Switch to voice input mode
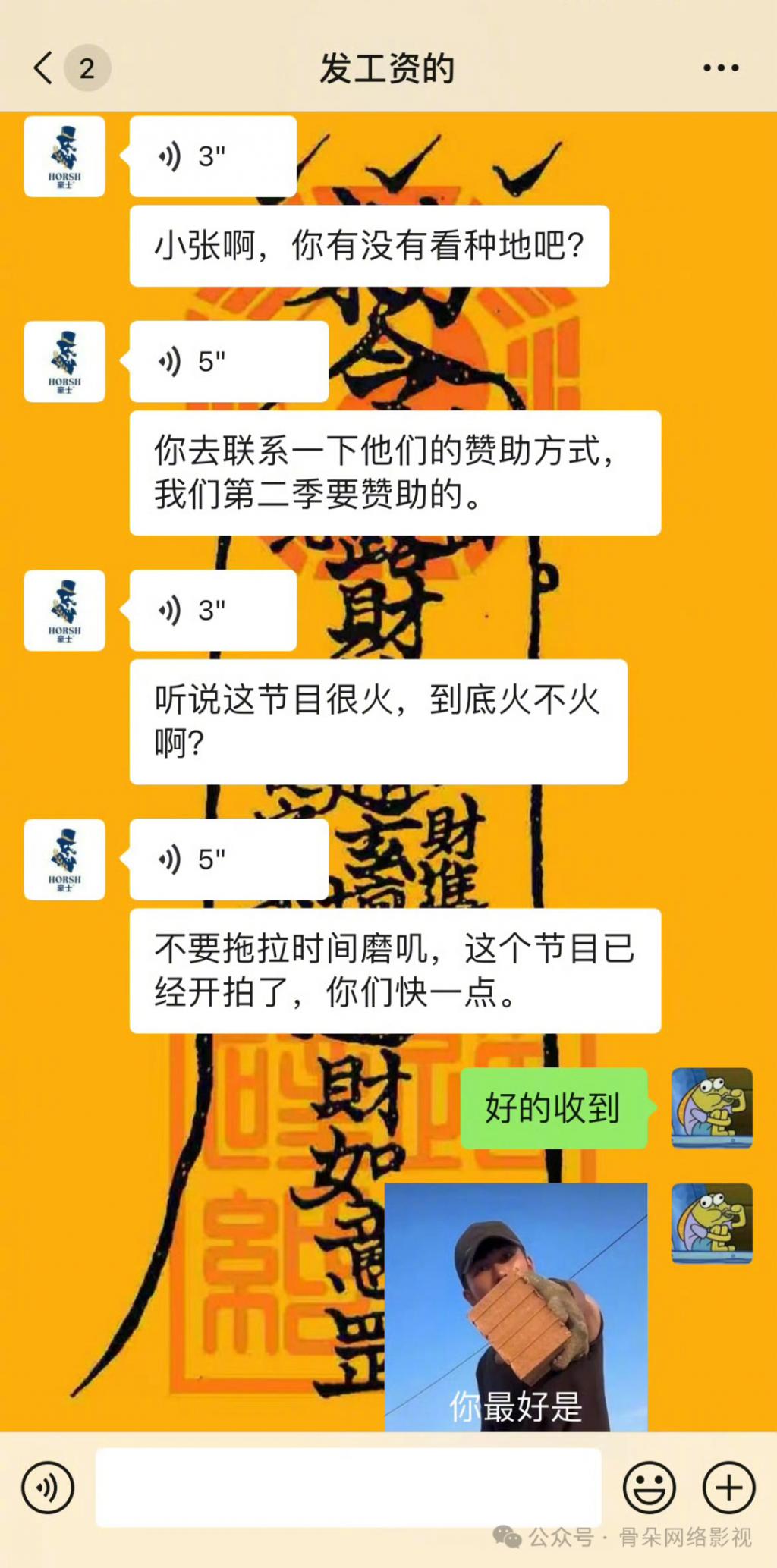This screenshot has width=777, height=1568. pos(48,1488)
